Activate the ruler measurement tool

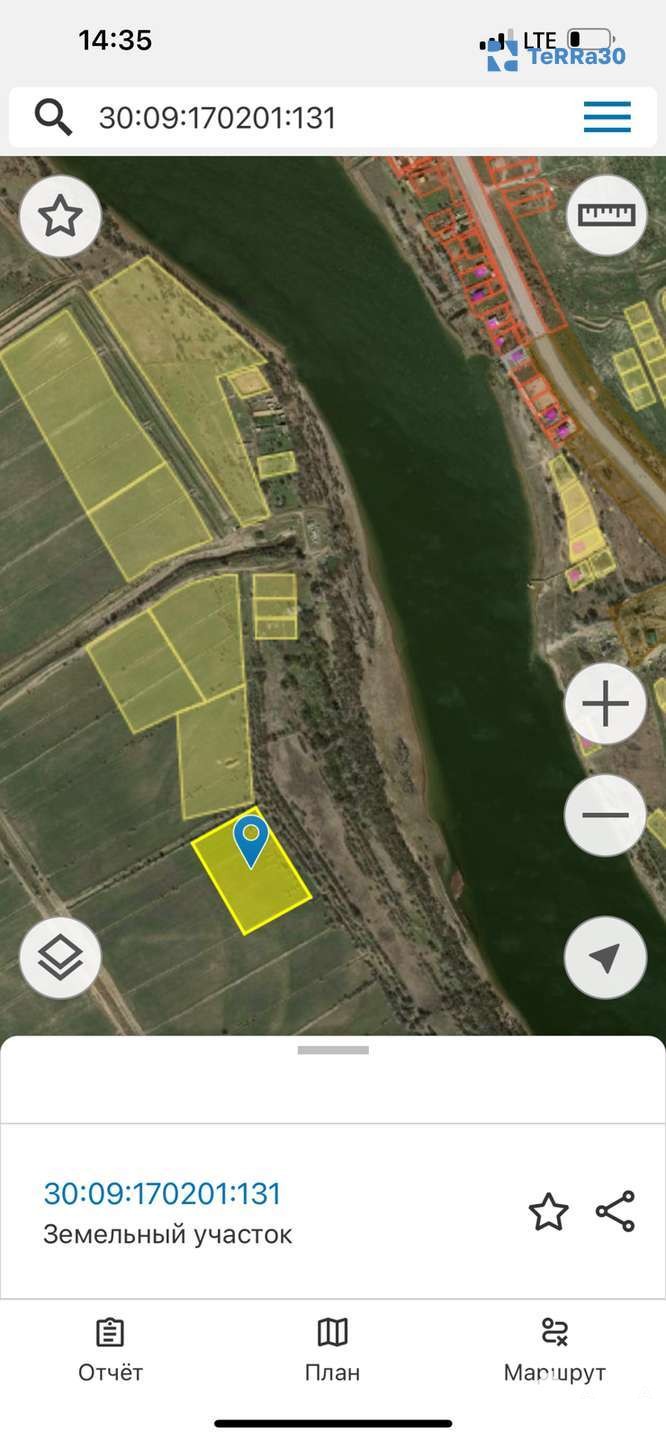[x=607, y=215]
